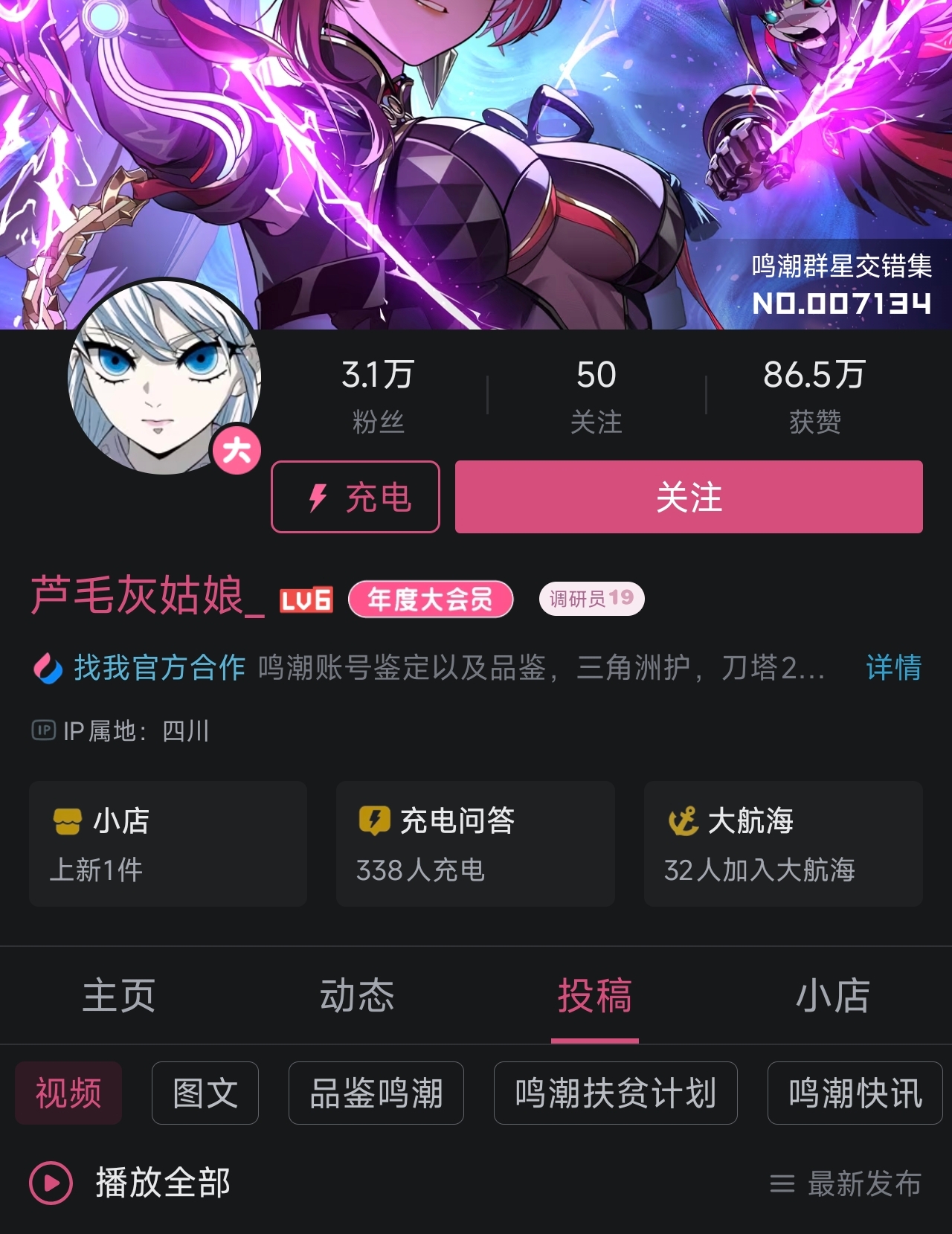The height and width of the screenshot is (1234, 952).
Task: Change sort order via 最新发布
Action: point(846,1183)
